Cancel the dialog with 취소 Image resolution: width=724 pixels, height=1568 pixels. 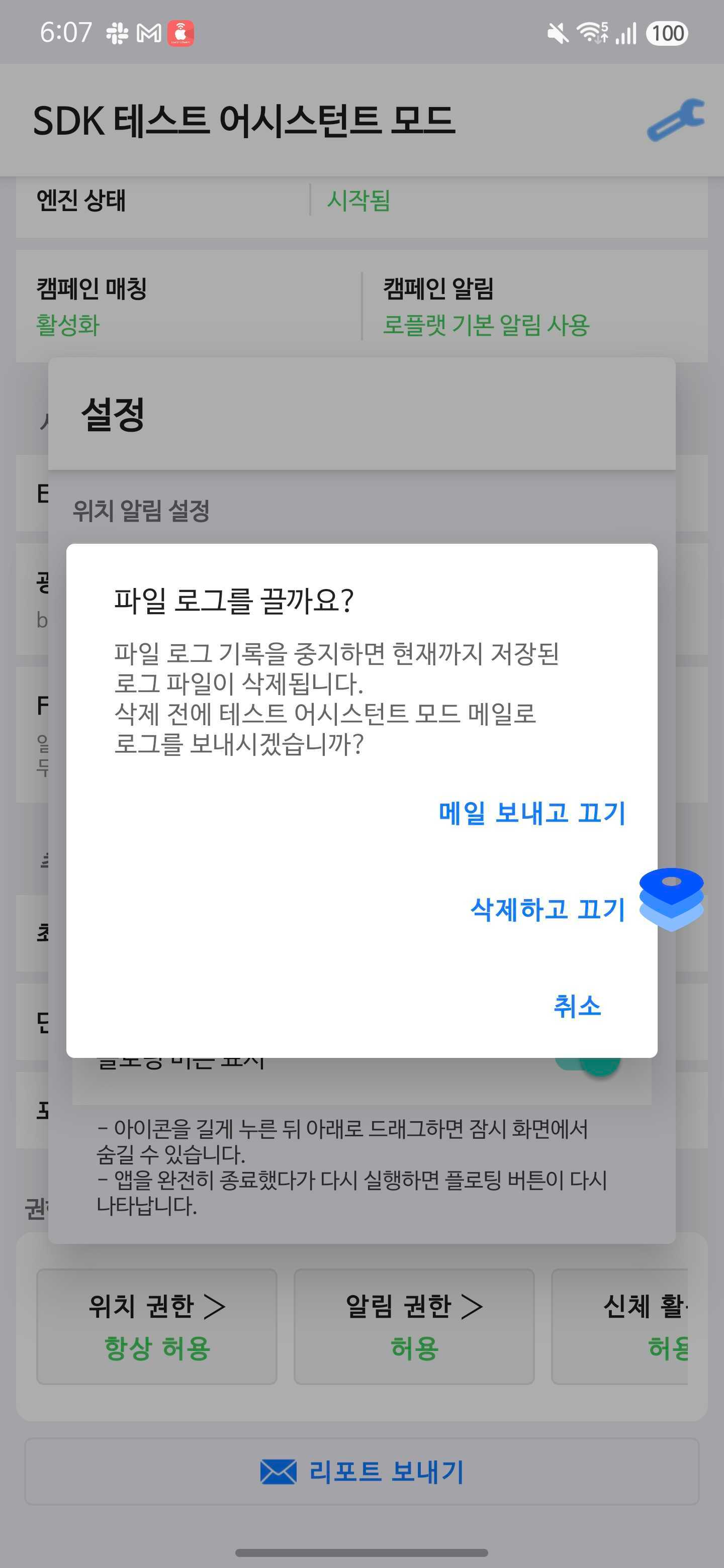577,1006
